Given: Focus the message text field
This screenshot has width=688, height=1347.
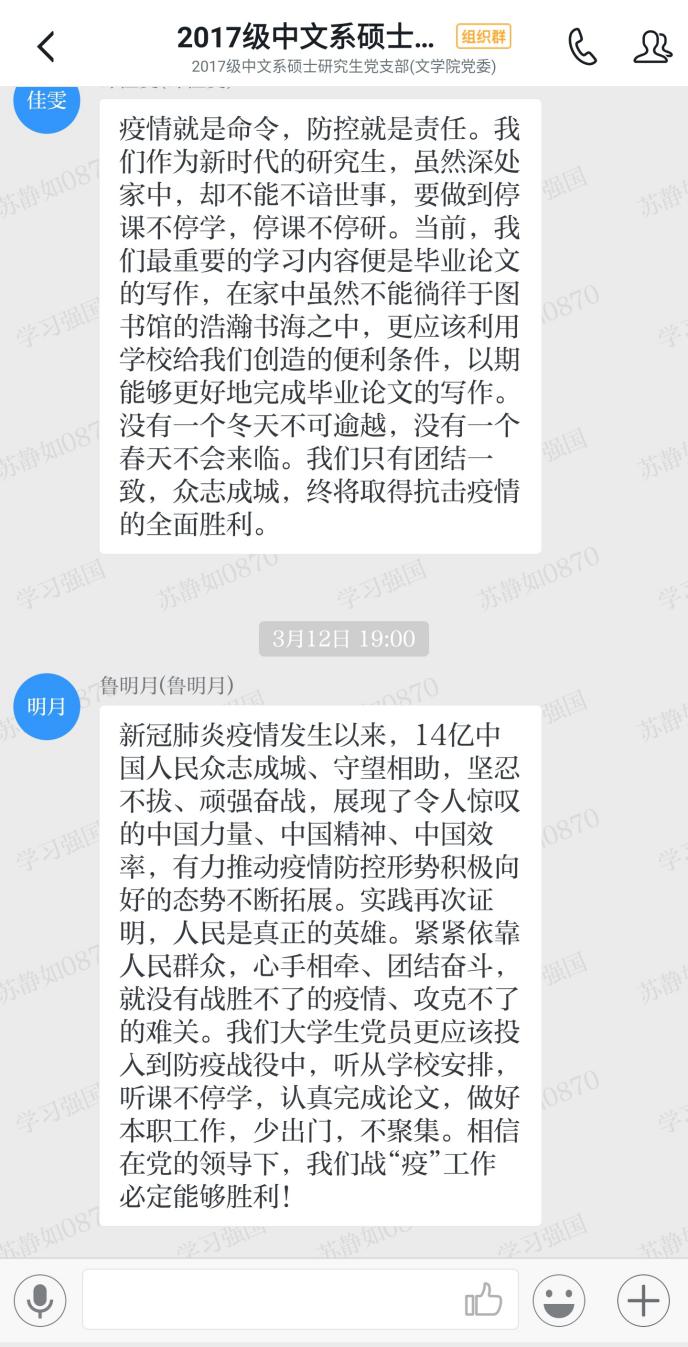Looking at the screenshot, I should point(270,1300).
